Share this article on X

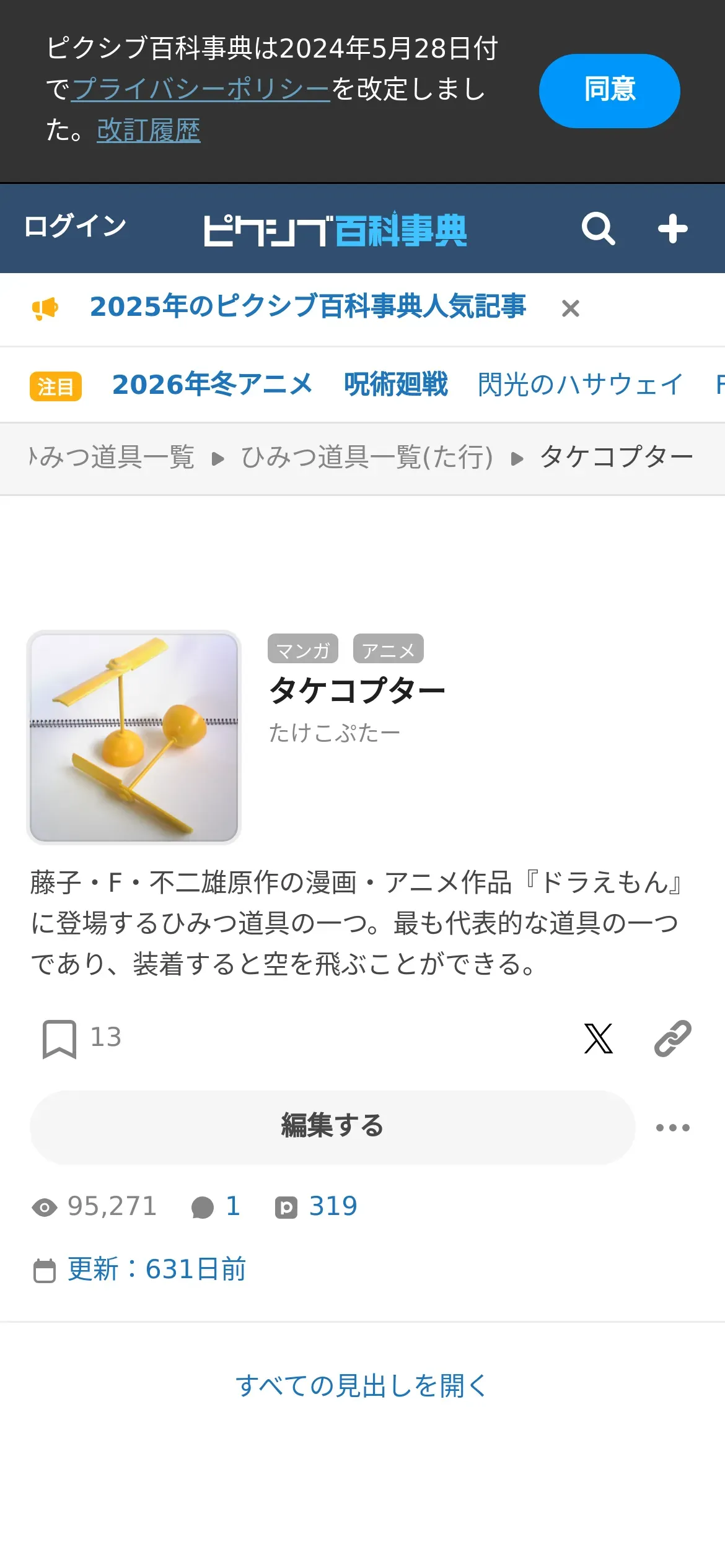[598, 1039]
